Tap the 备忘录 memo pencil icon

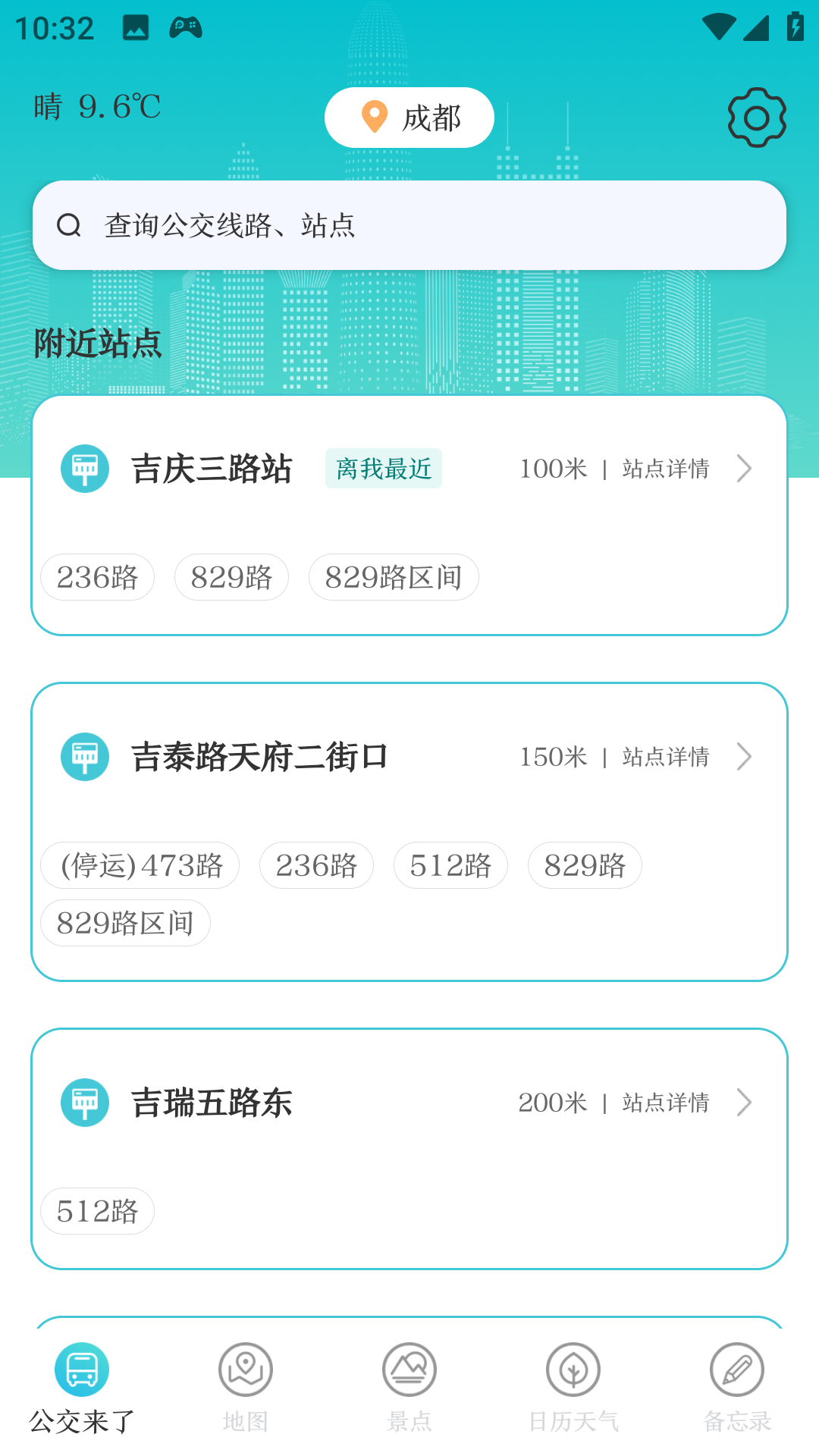[736, 1369]
